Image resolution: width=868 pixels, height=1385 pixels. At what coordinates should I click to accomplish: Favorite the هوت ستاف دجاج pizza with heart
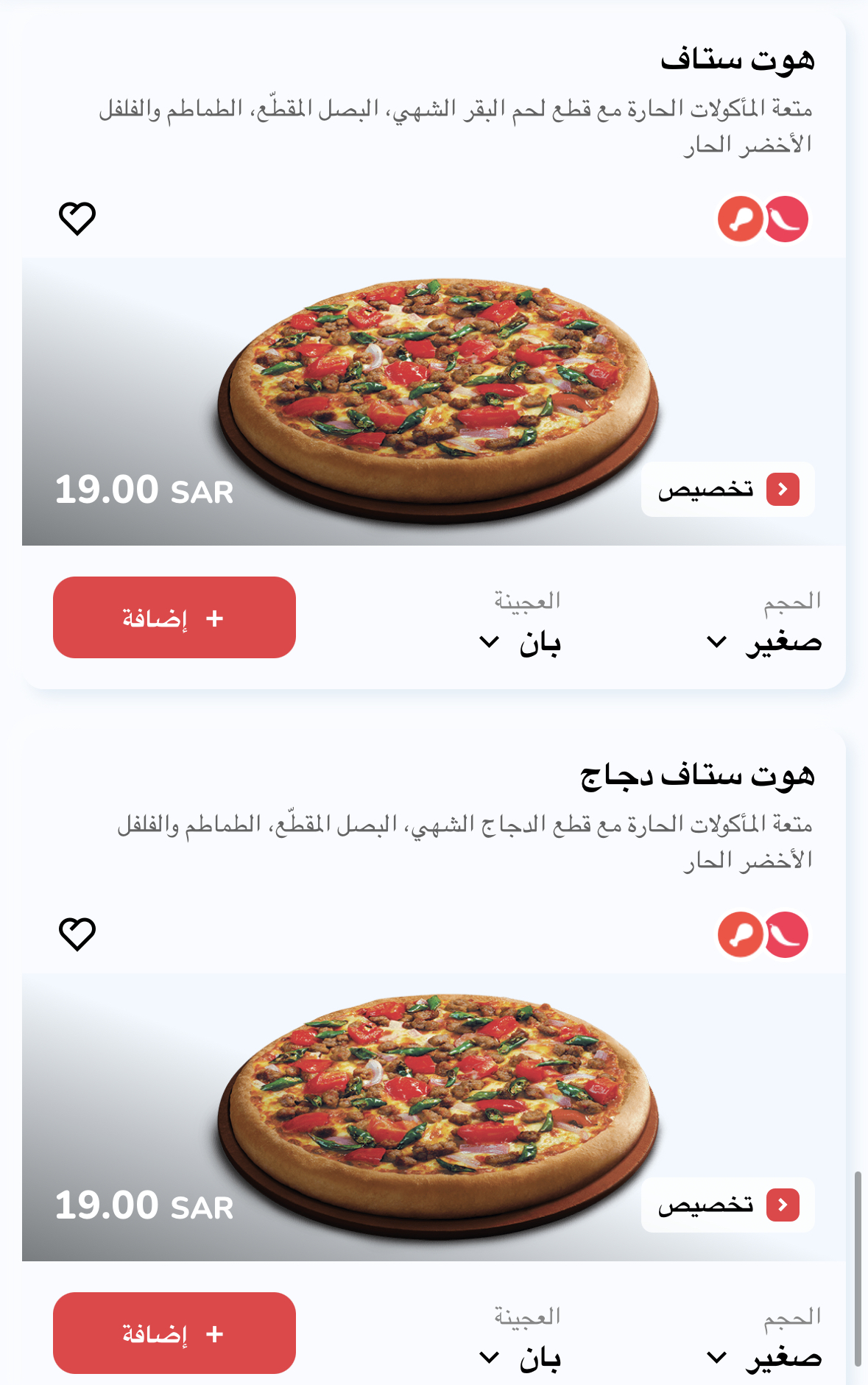(x=77, y=934)
